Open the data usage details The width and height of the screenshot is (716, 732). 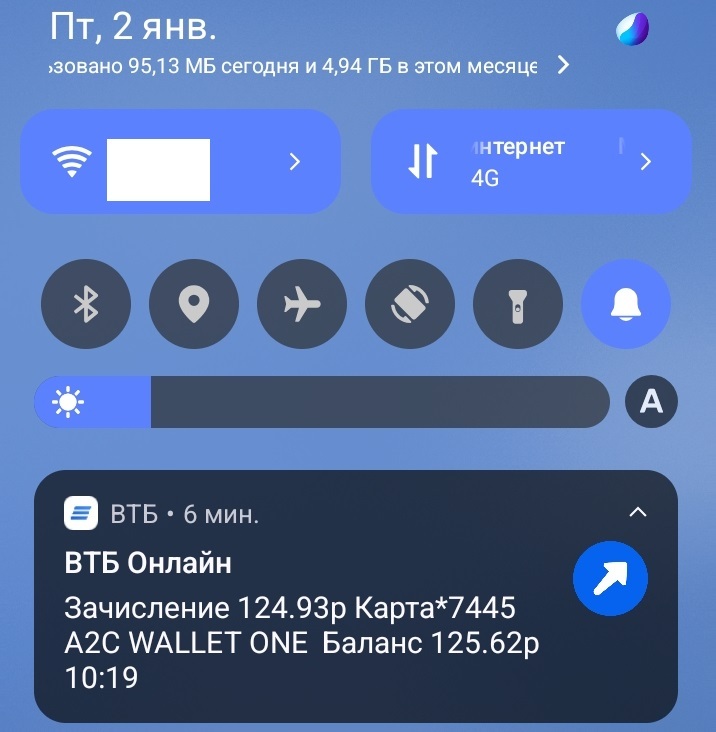click(563, 66)
